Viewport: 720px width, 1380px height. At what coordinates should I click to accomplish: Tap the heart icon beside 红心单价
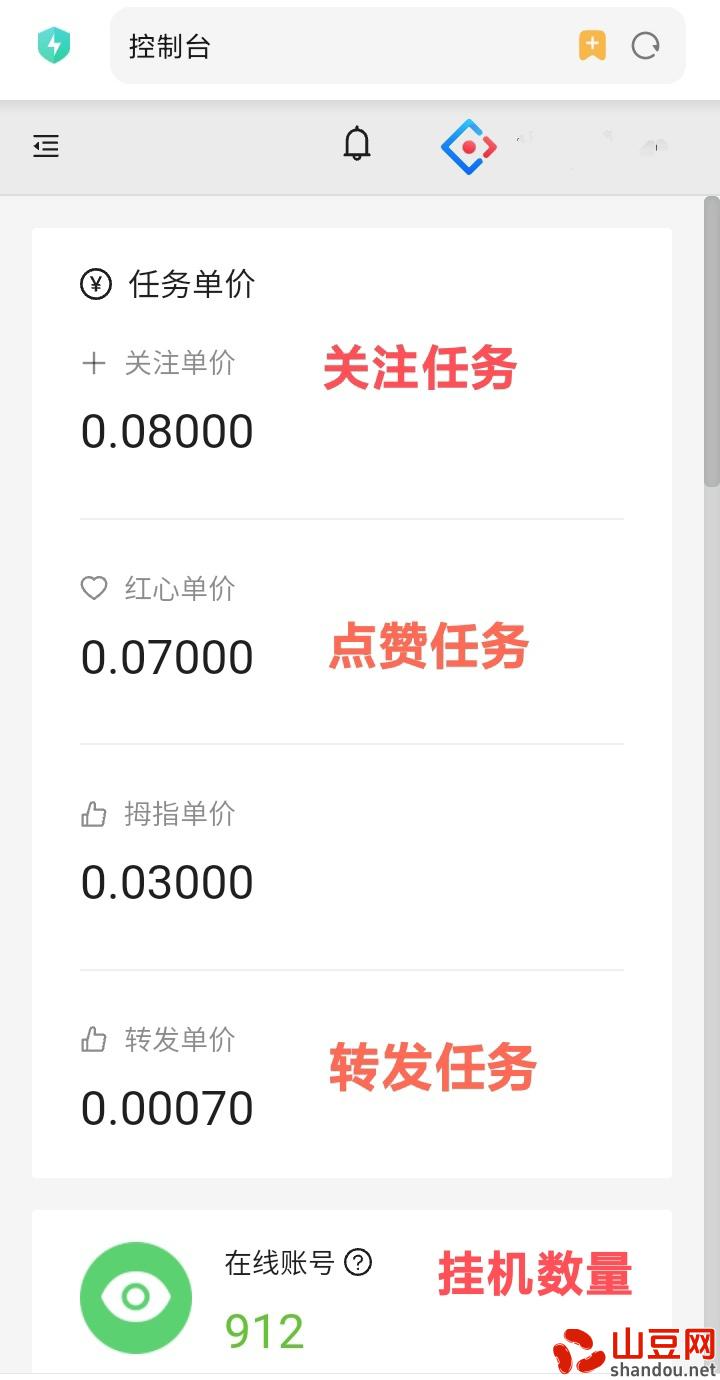point(93,589)
